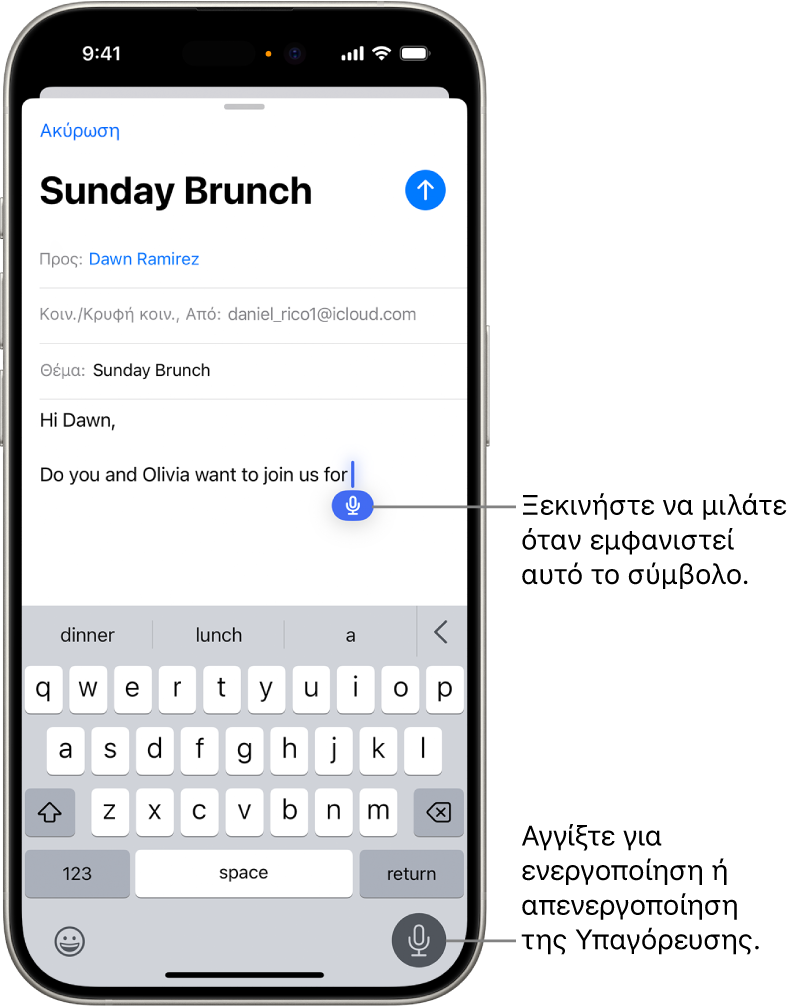Switch to the 123 numeric keyboard
Image resolution: width=795 pixels, height=1008 pixels.
[77, 873]
